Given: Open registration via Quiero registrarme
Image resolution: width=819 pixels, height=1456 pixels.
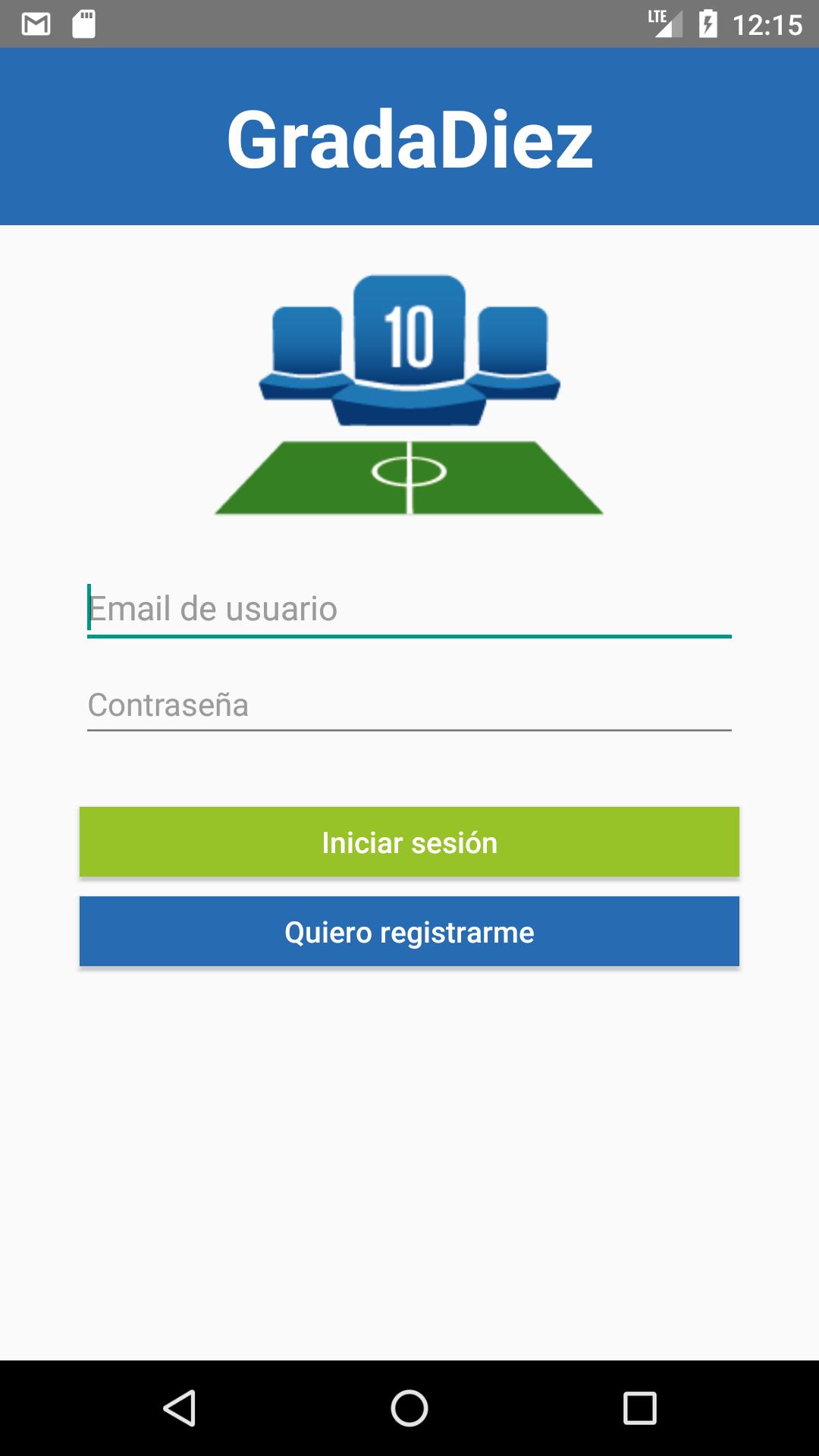Looking at the screenshot, I should click(x=409, y=932).
